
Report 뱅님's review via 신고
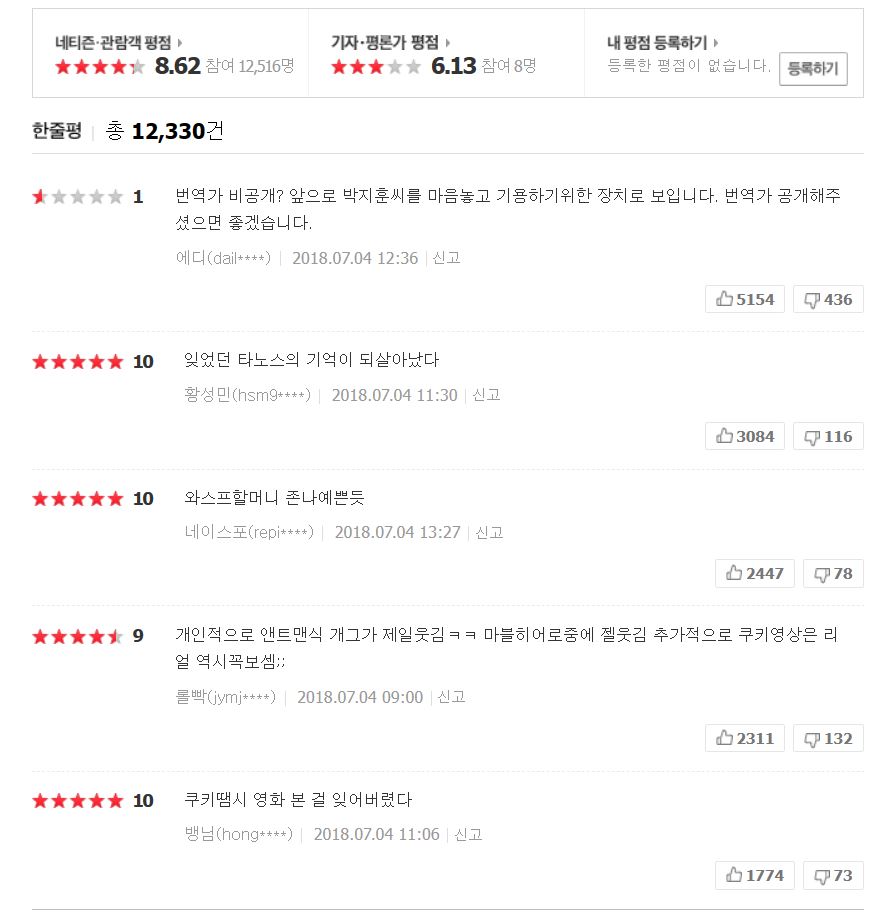[468, 834]
